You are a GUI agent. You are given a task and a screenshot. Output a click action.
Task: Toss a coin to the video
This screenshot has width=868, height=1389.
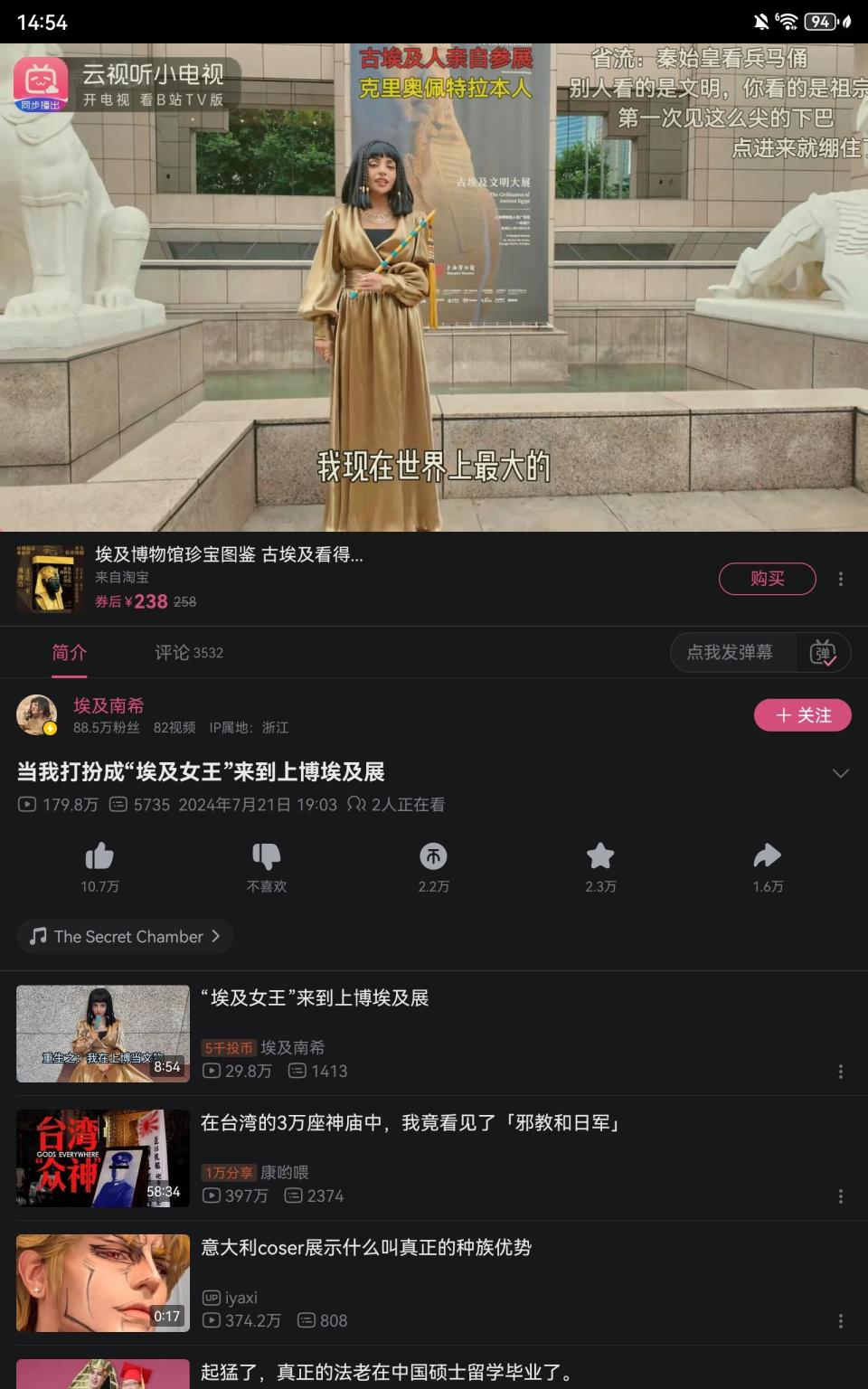[434, 856]
